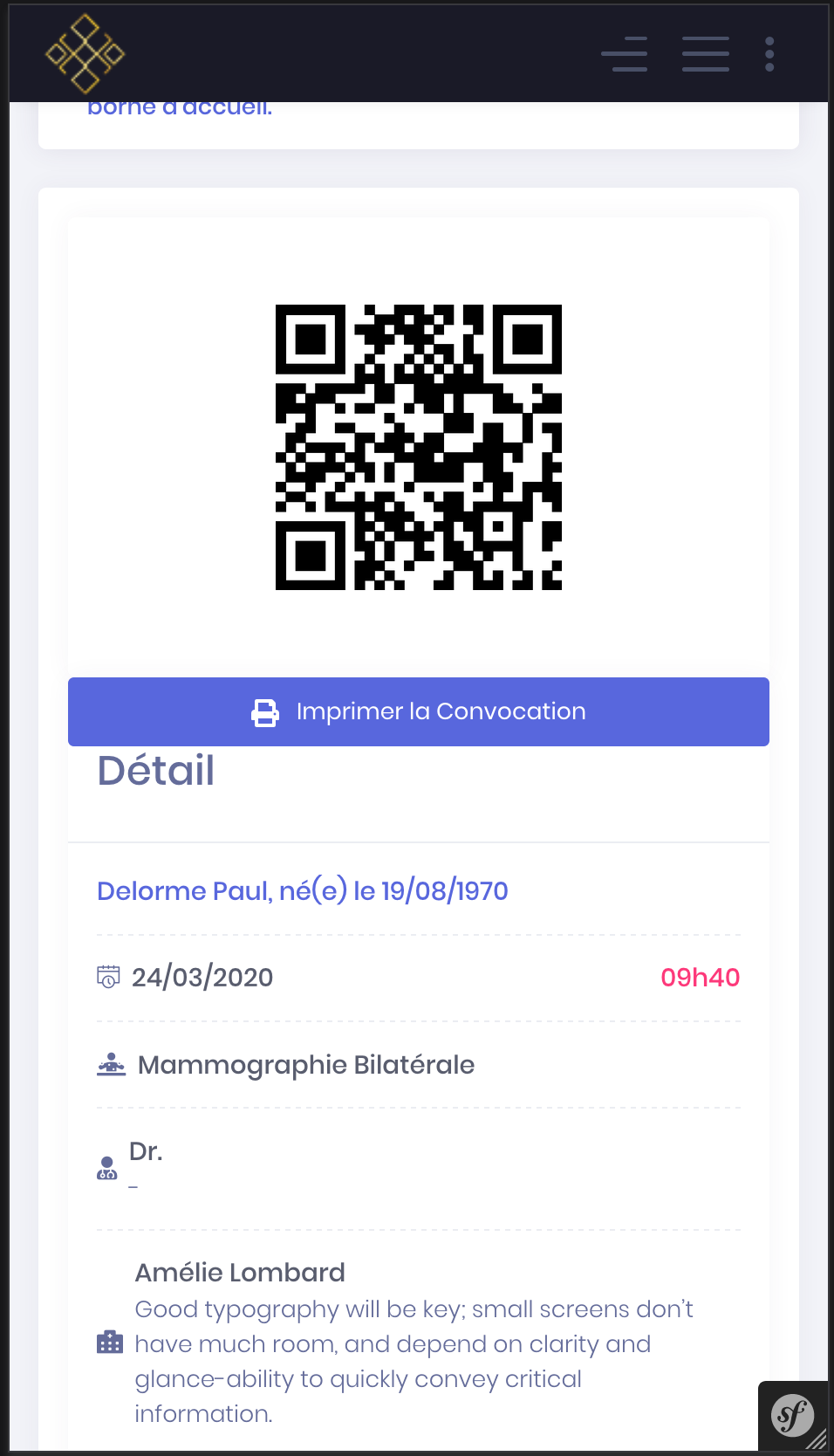Go to home via the gold logo
Screen dimensions: 834x1456
tap(85, 54)
